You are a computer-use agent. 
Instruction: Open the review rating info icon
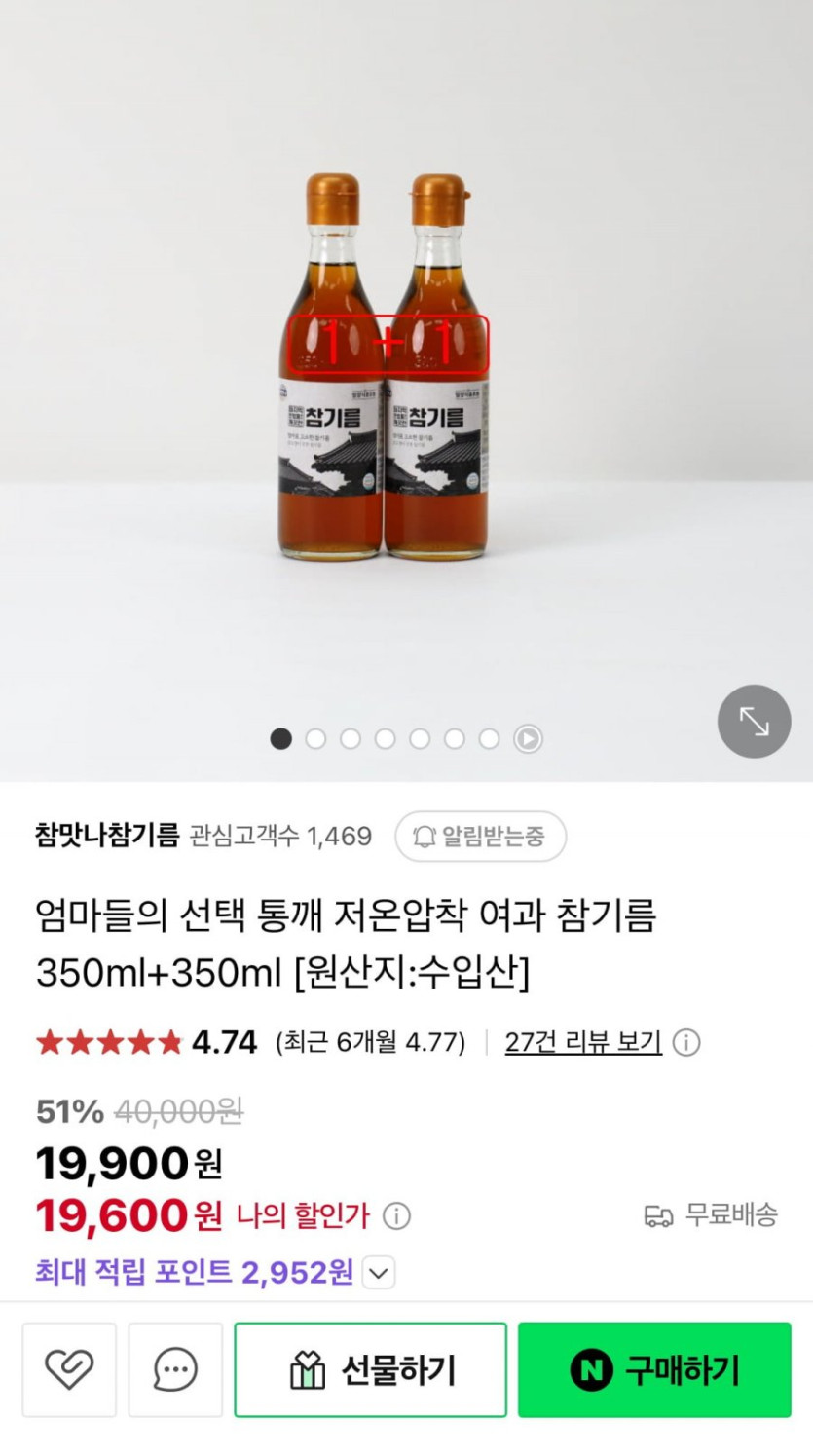tap(686, 1043)
